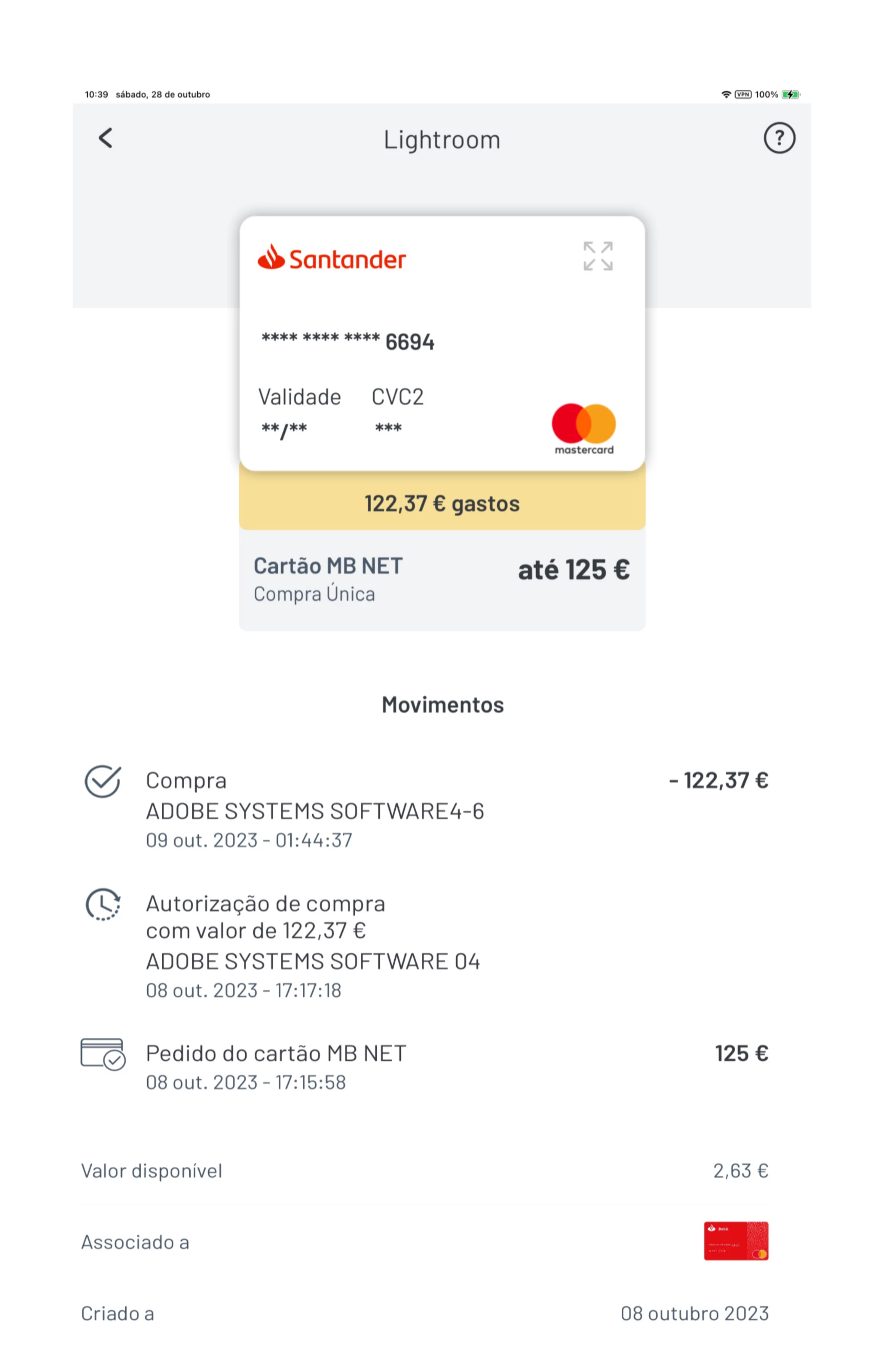This screenshot has height=1372, width=893.
Task: Open the associated red debit card
Action: (736, 1241)
